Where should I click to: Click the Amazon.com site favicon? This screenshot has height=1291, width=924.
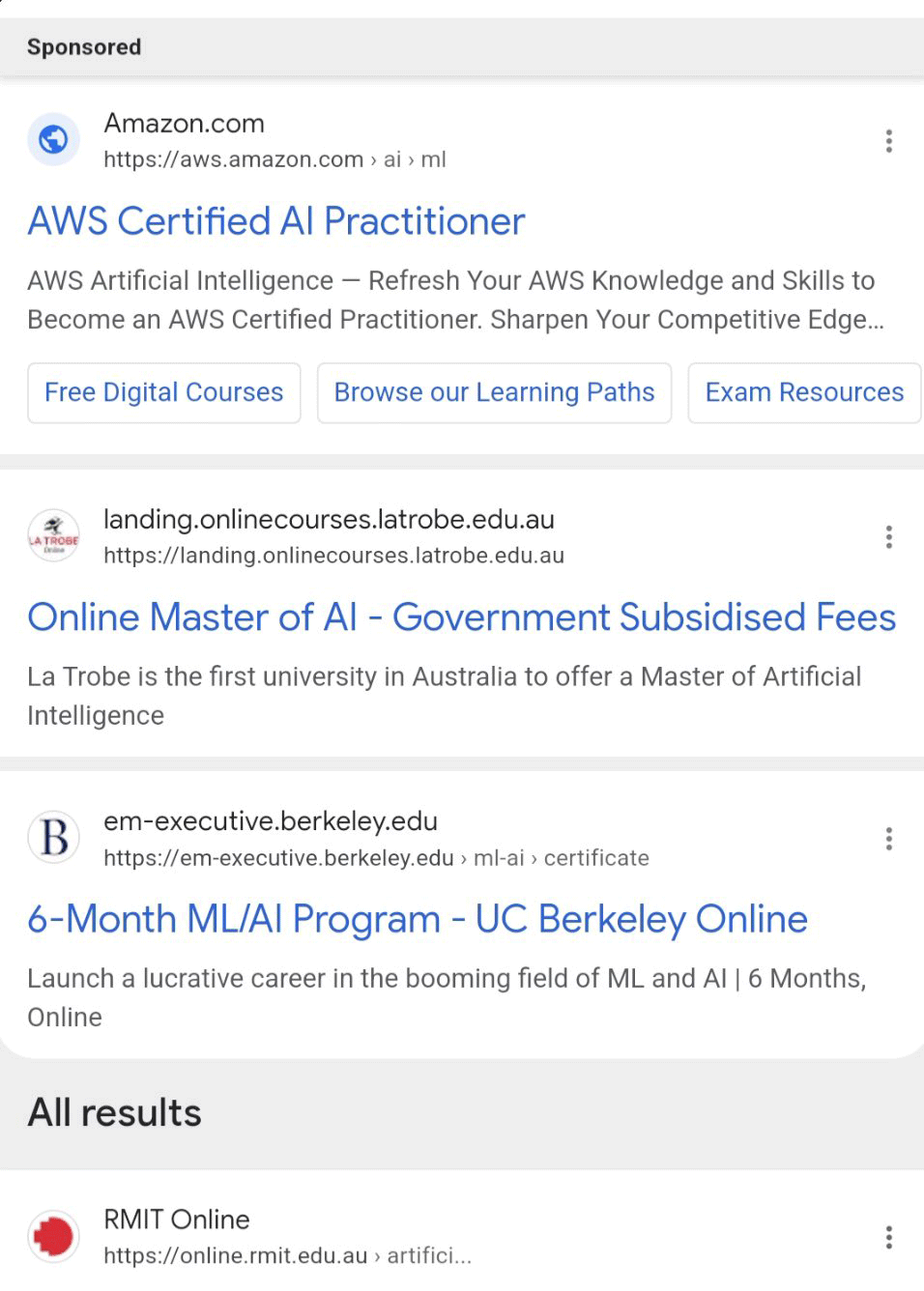pyautogui.click(x=53, y=140)
